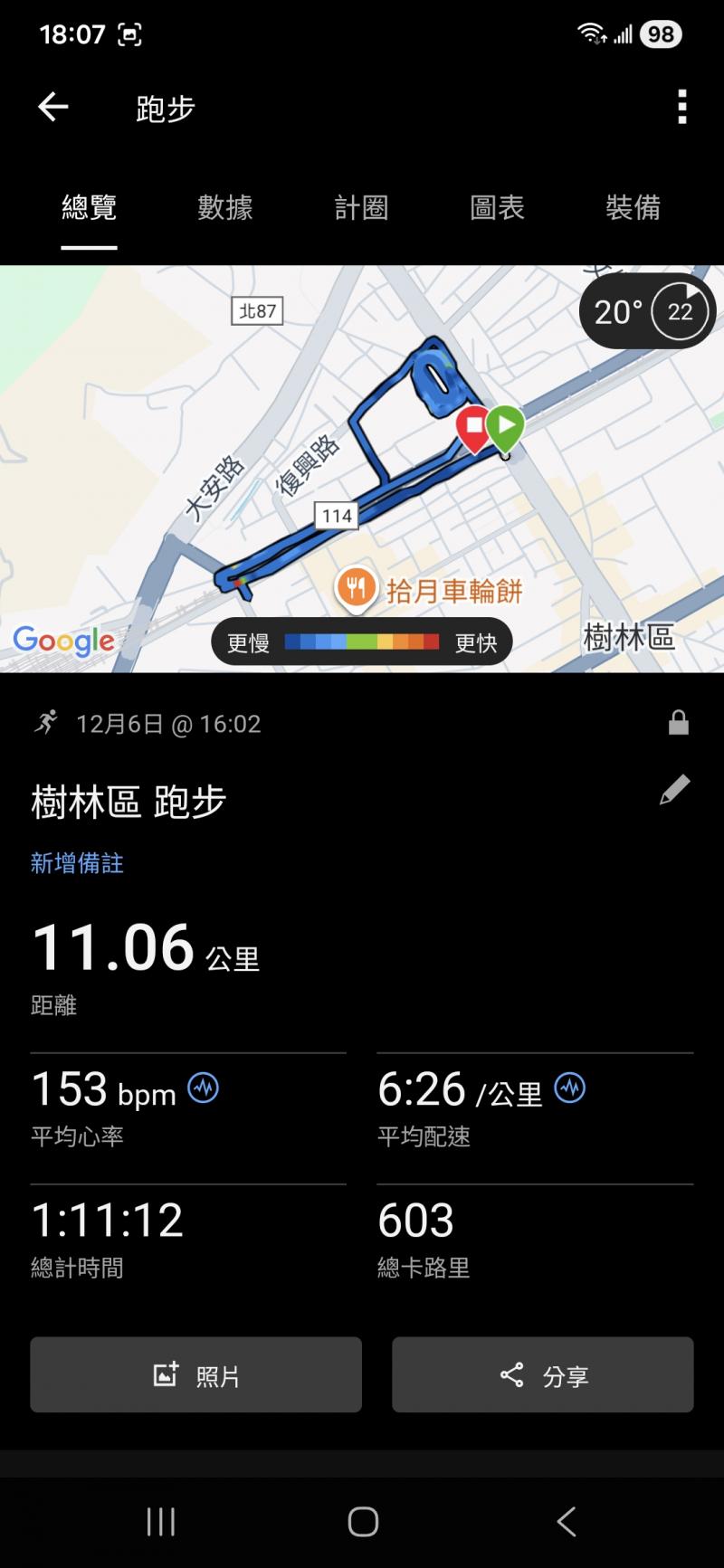The height and width of the screenshot is (1568, 724).
Task: Switch to the 計圈 tab
Action: [361, 208]
